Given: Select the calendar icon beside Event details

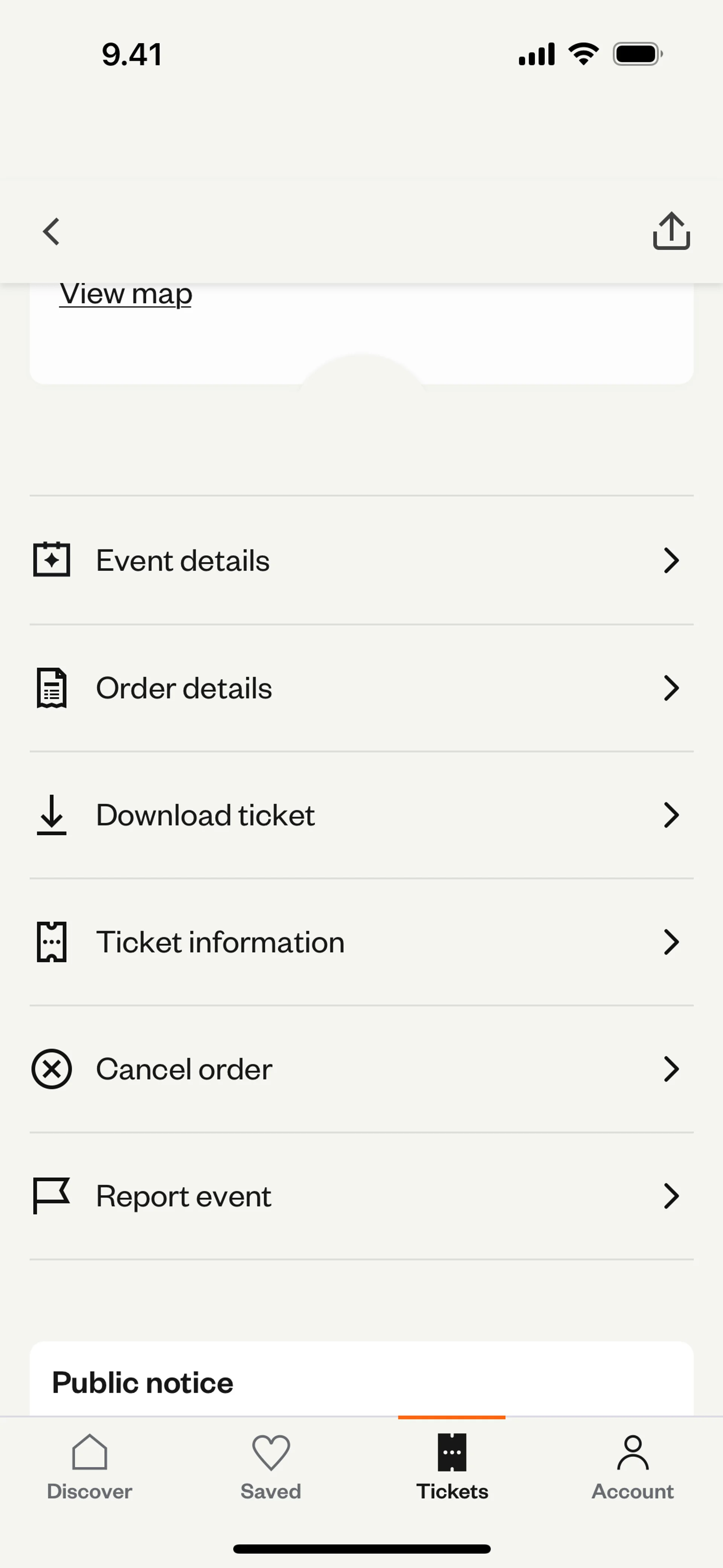Looking at the screenshot, I should (x=52, y=560).
